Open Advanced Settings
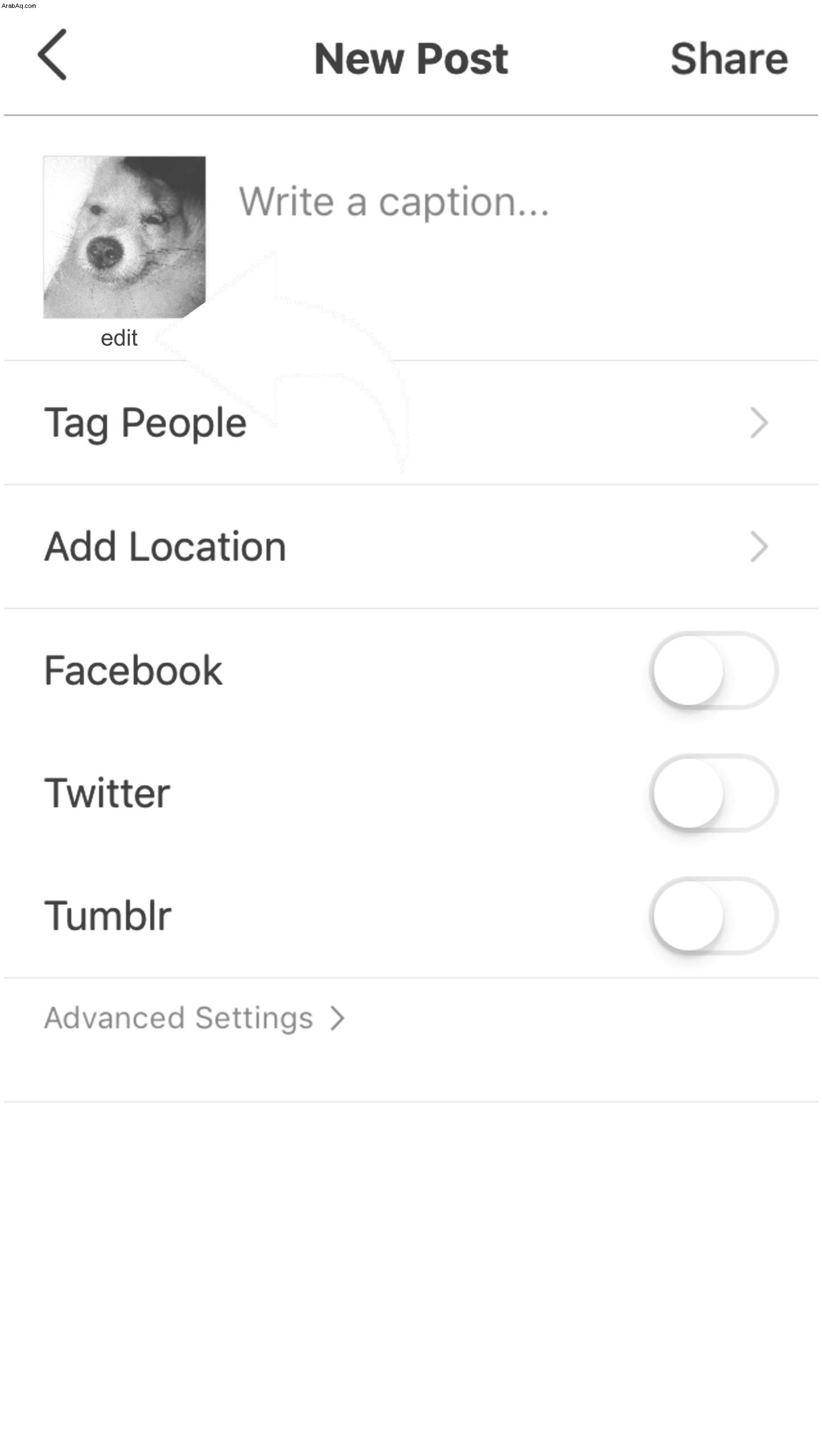The width and height of the screenshot is (822, 1456). pos(195,1018)
